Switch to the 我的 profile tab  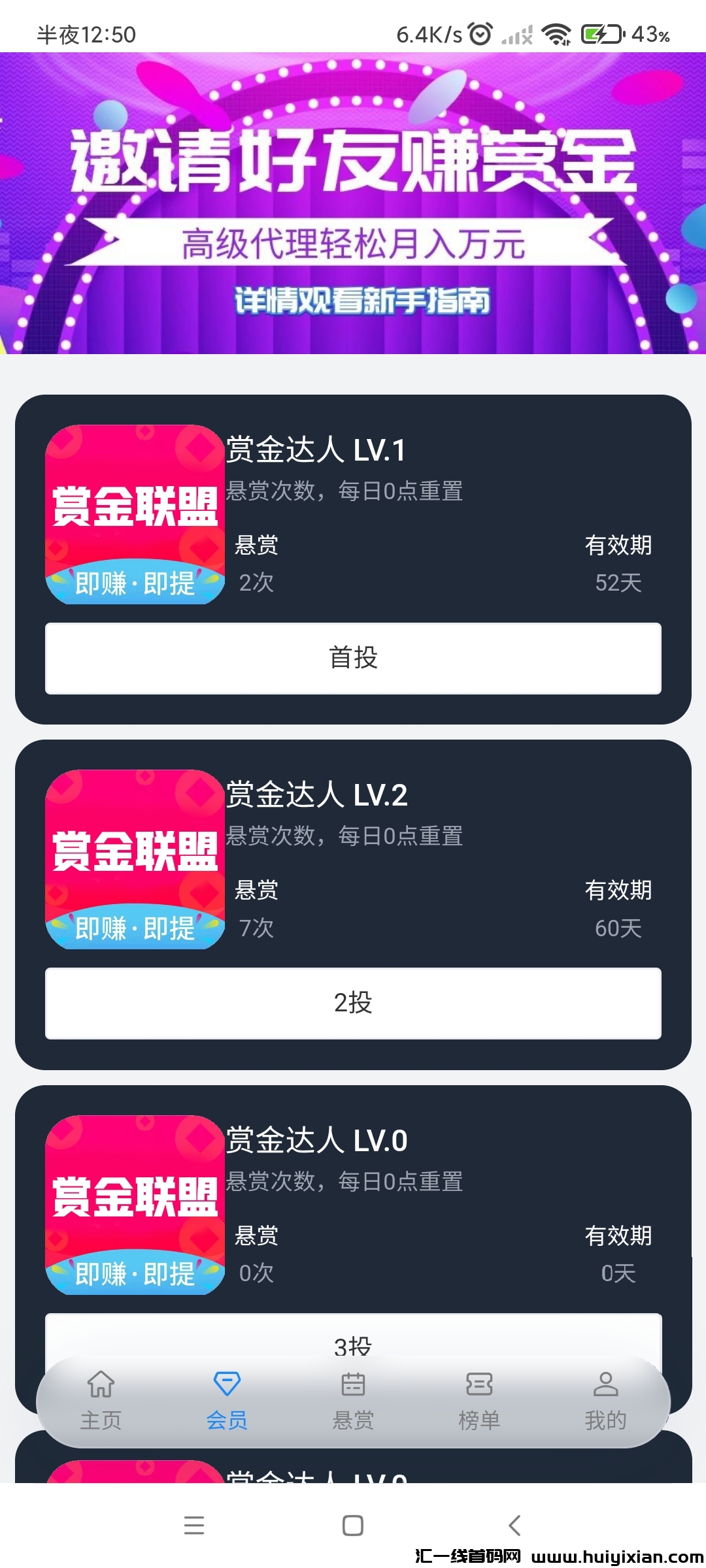click(x=605, y=1401)
